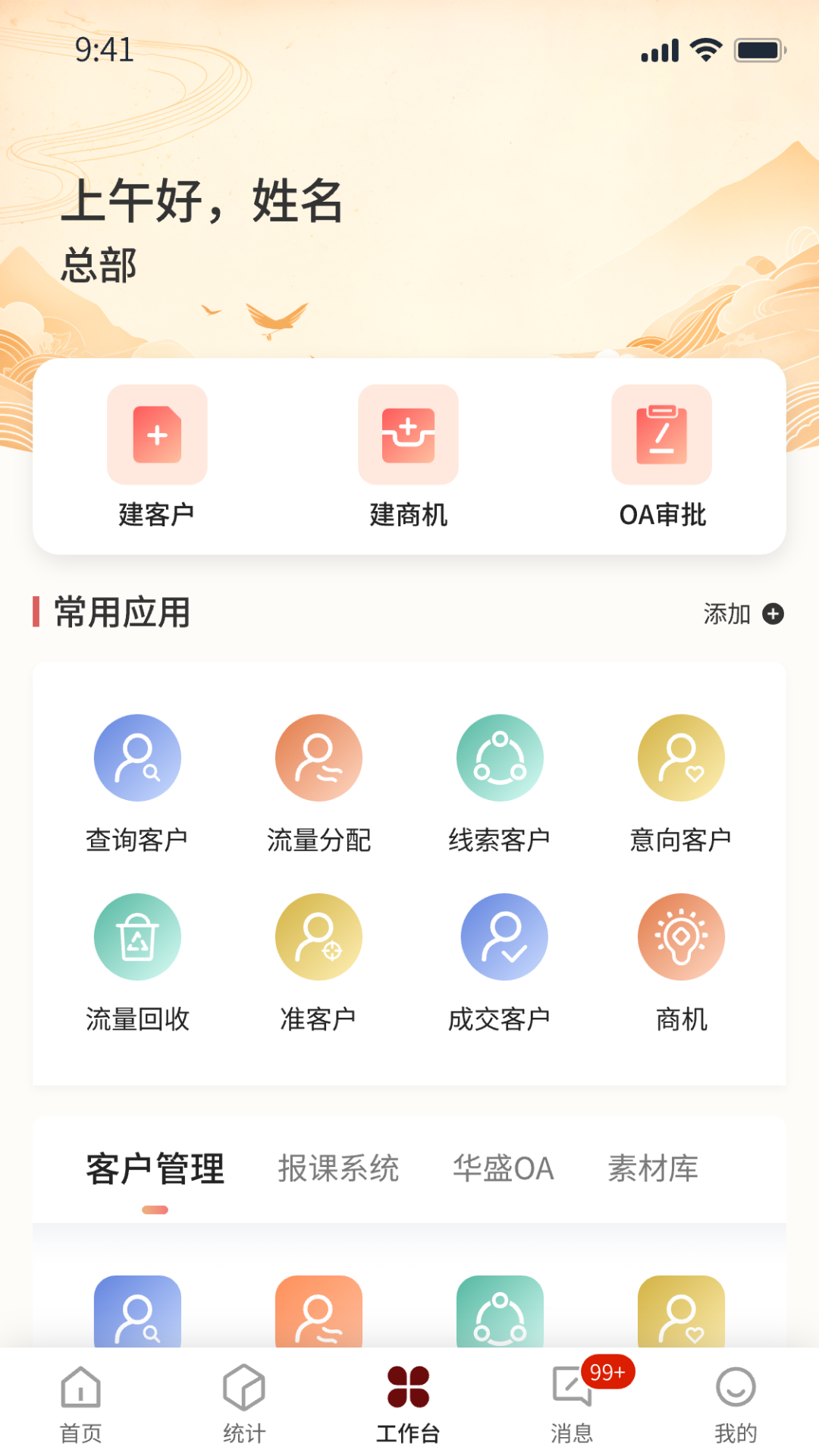Viewport: 819px width, 1456px height.
Task: Open the 素材库 tab
Action: [x=654, y=1168]
